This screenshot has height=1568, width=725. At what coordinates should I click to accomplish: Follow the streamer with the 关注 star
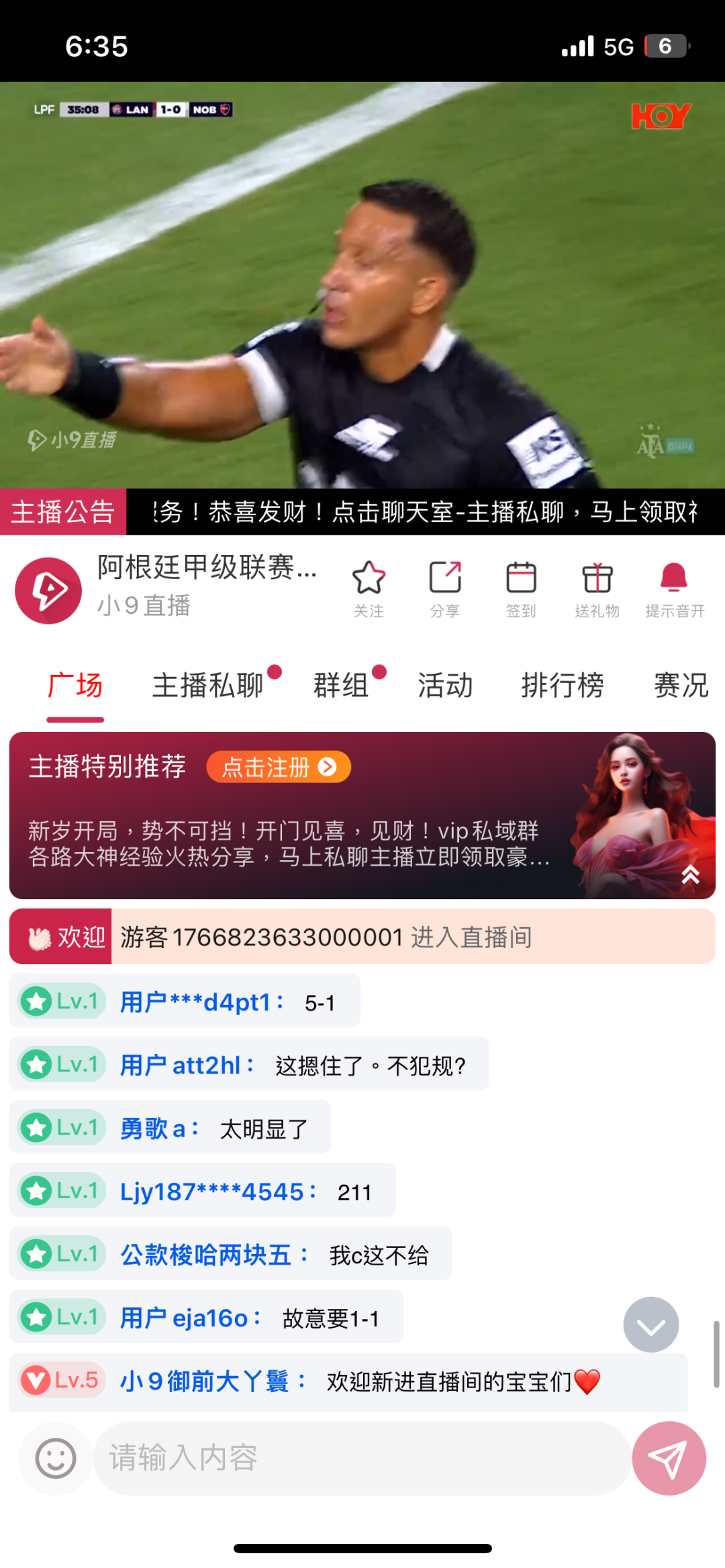point(369,588)
